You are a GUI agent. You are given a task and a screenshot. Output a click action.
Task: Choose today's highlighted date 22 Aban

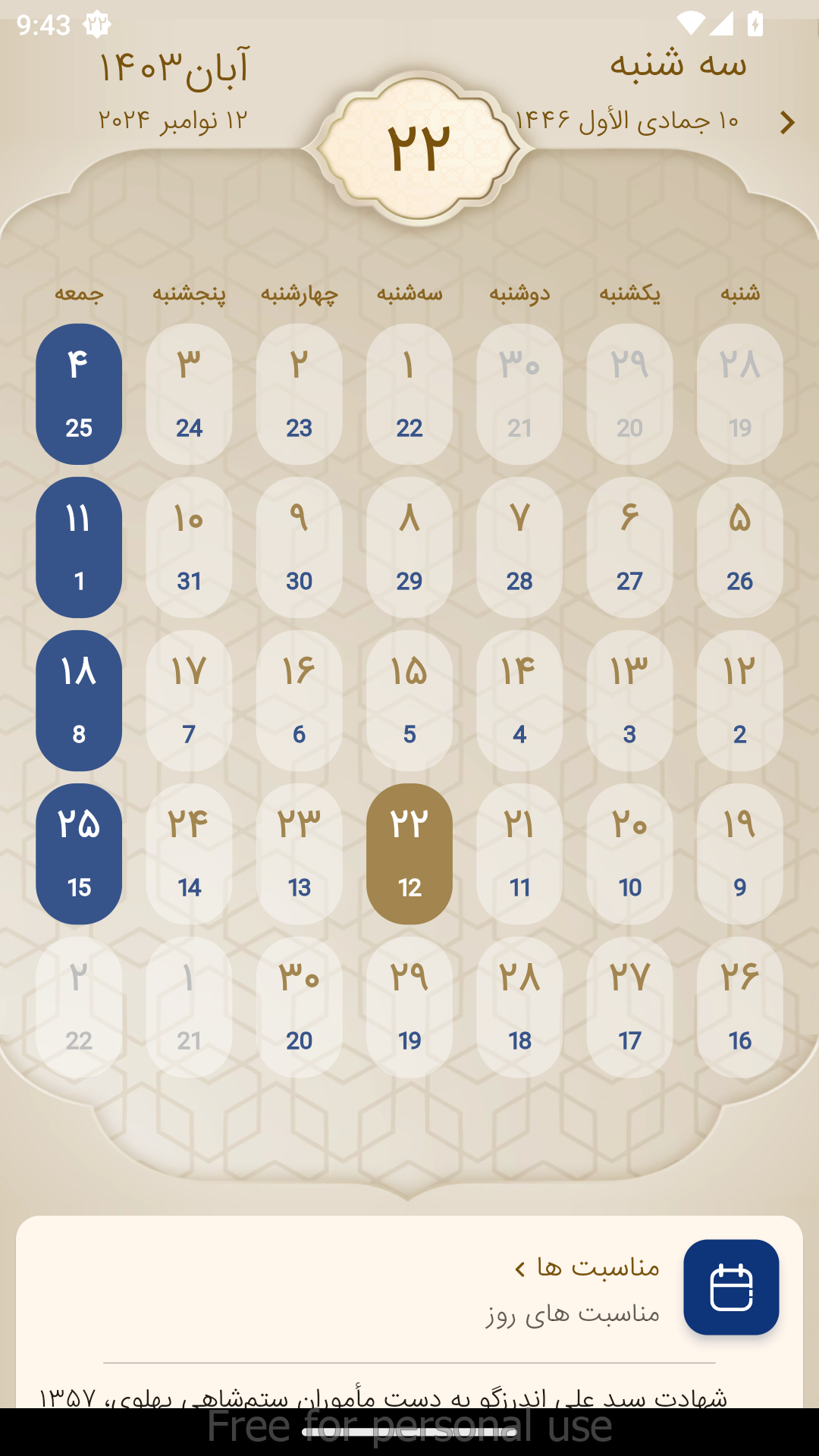(x=409, y=854)
